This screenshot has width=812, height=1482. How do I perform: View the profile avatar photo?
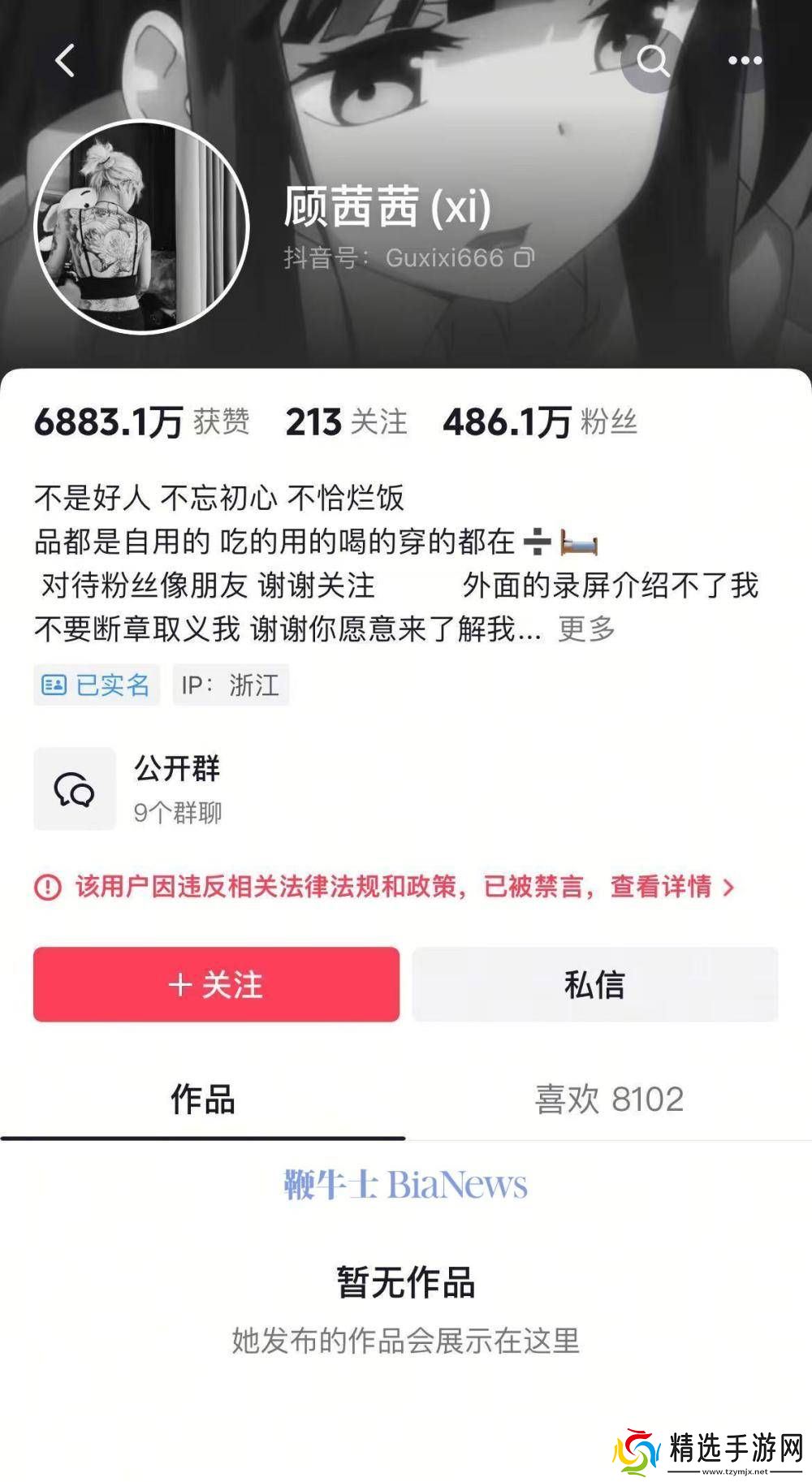pyautogui.click(x=141, y=227)
